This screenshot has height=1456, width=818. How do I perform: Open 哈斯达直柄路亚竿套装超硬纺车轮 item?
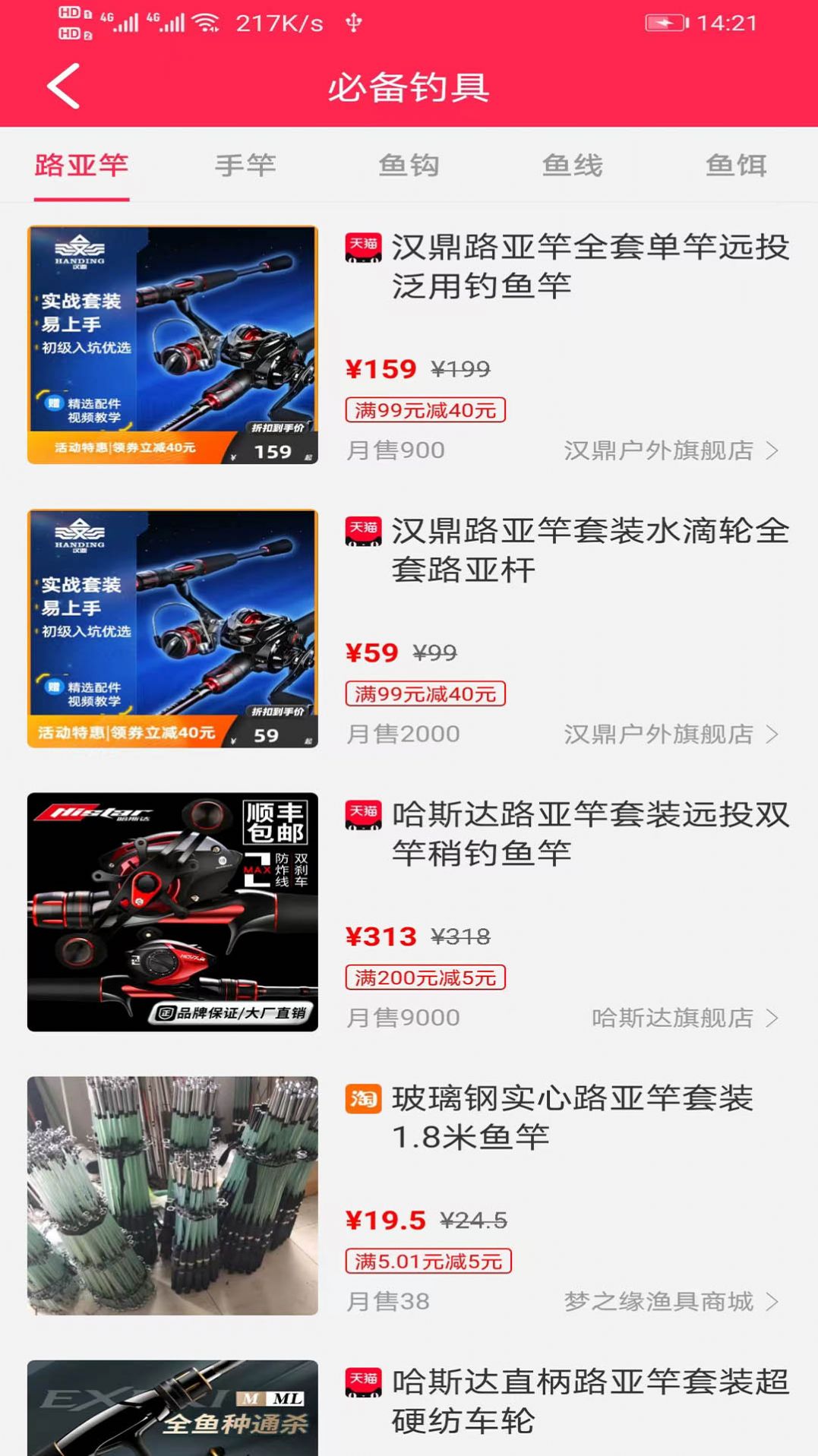589,1401
